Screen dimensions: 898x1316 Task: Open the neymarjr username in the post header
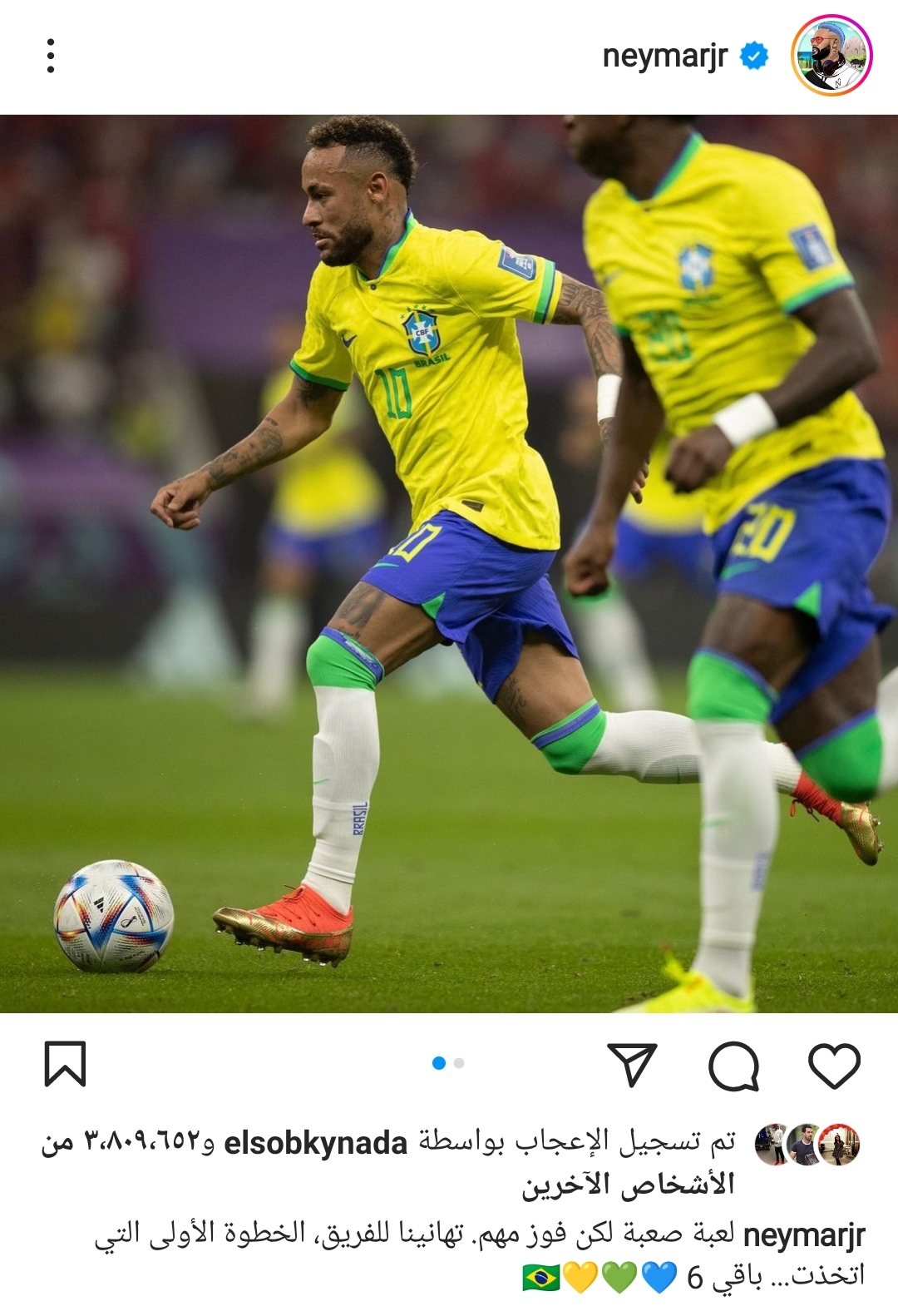664,56
